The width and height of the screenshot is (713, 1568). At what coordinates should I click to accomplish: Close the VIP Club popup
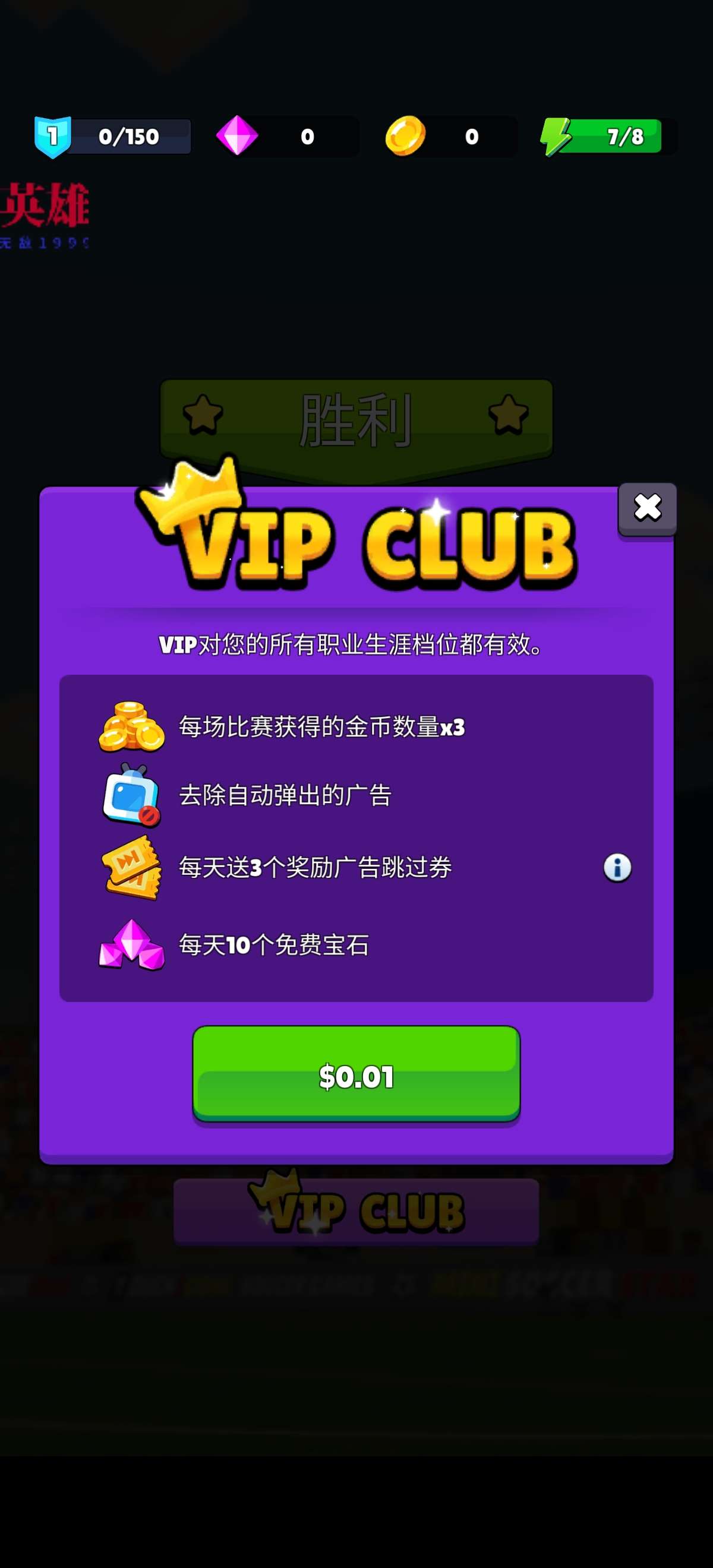click(647, 508)
